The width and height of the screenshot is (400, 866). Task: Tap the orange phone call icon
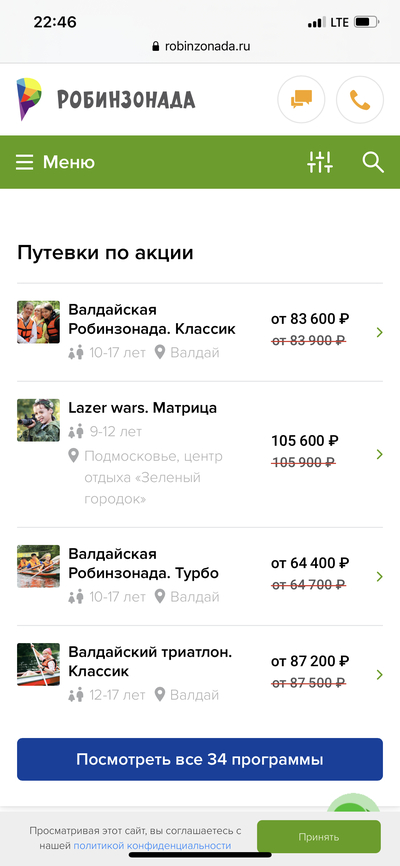point(360,99)
